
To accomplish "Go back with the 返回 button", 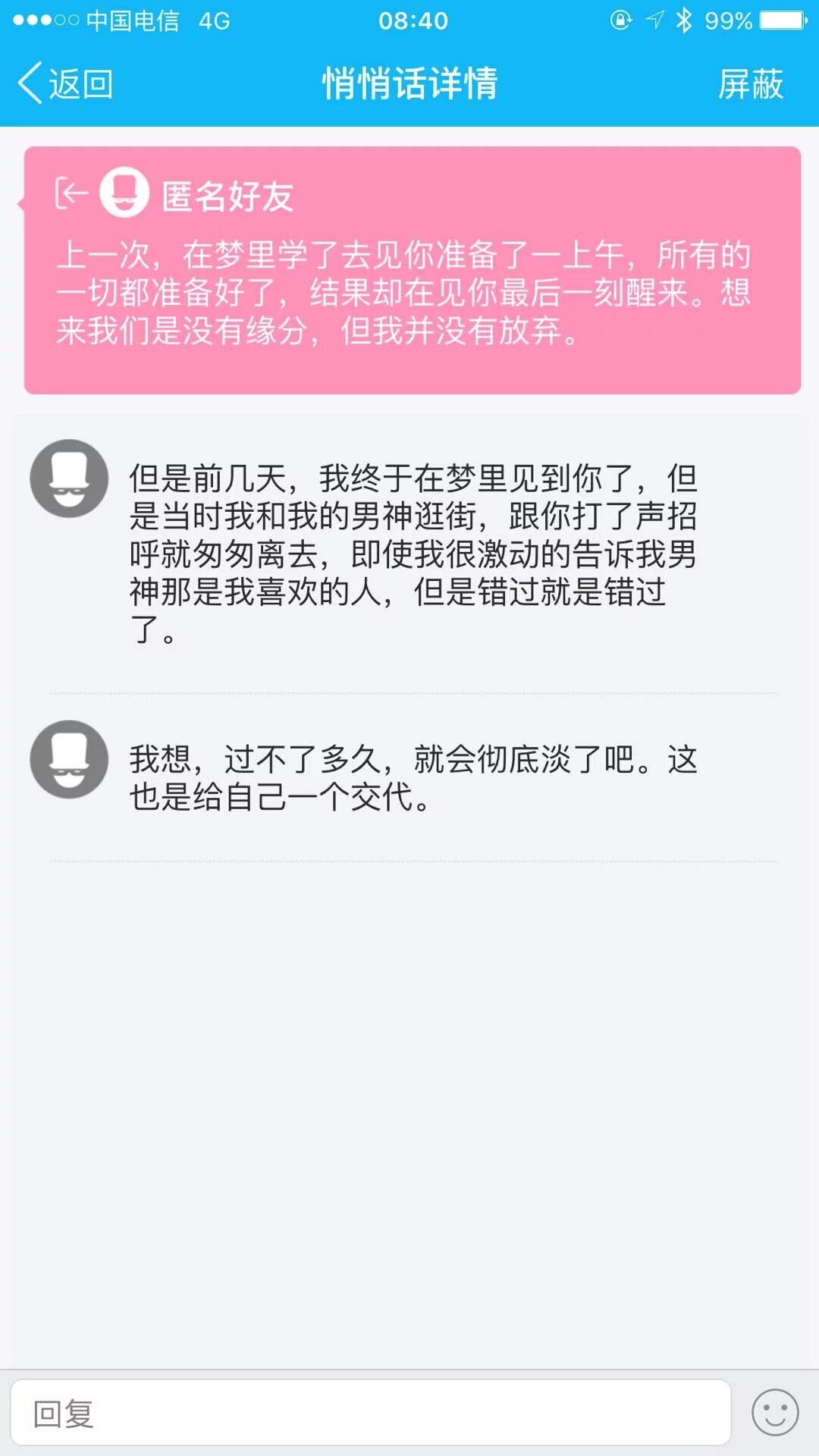I will tap(66, 83).
